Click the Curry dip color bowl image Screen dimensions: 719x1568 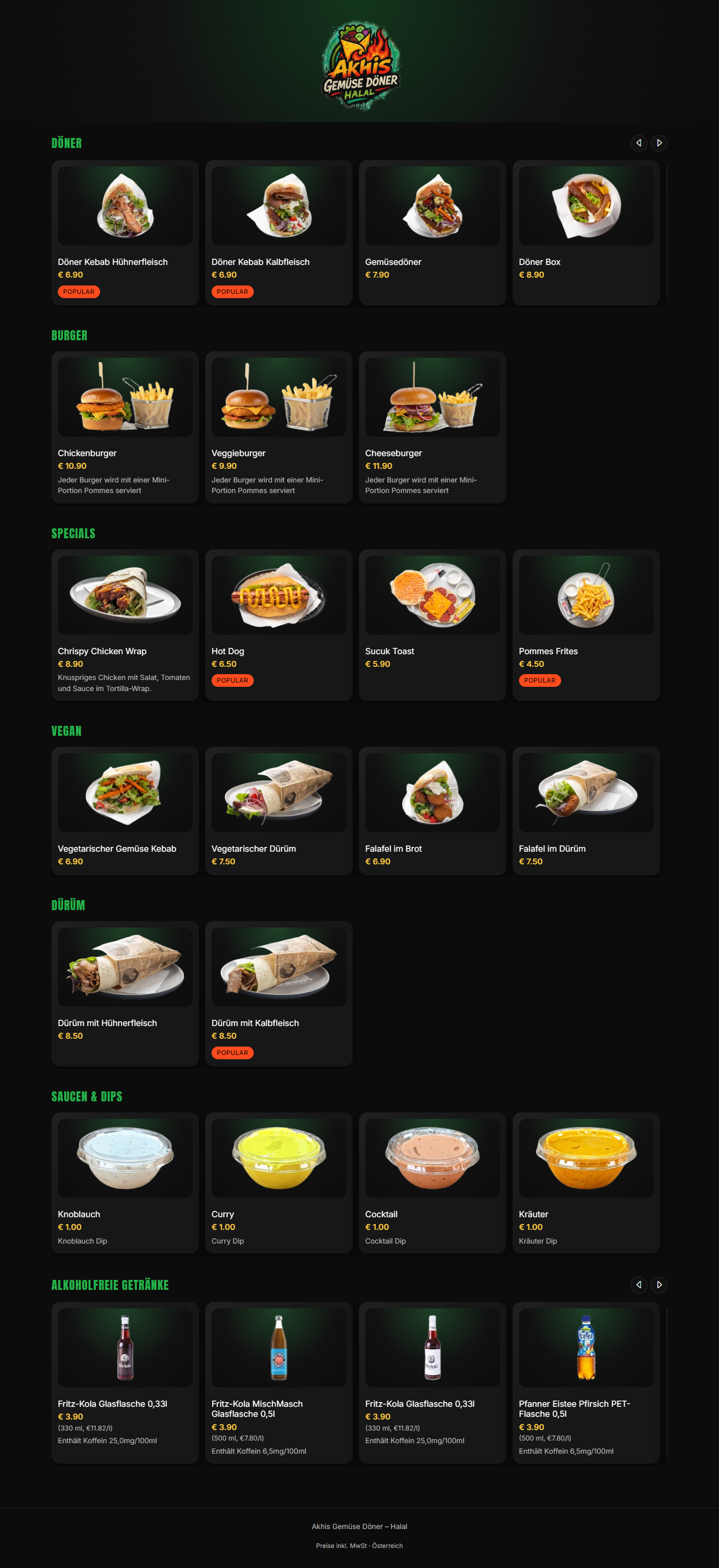click(278, 1157)
